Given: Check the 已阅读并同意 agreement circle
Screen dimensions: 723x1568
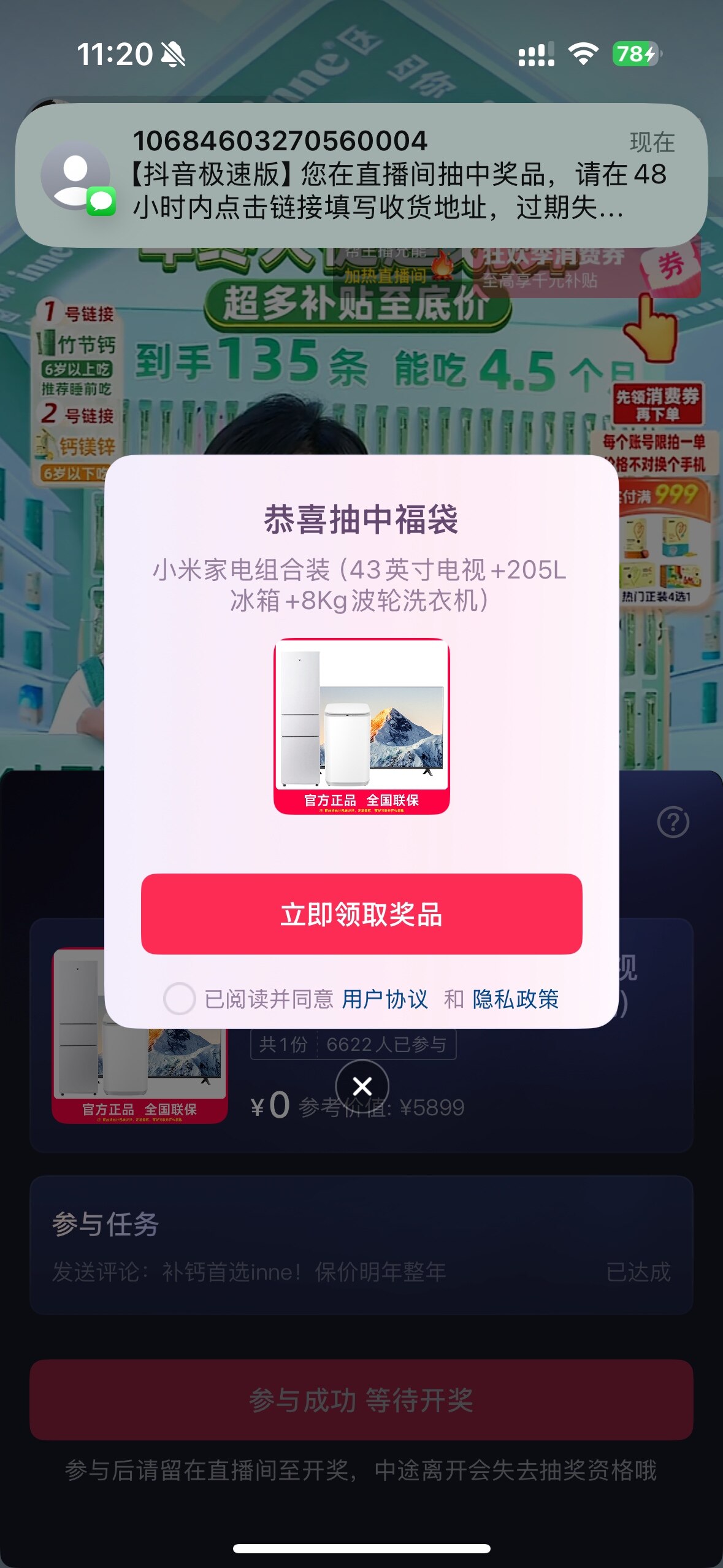Looking at the screenshot, I should 179,999.
